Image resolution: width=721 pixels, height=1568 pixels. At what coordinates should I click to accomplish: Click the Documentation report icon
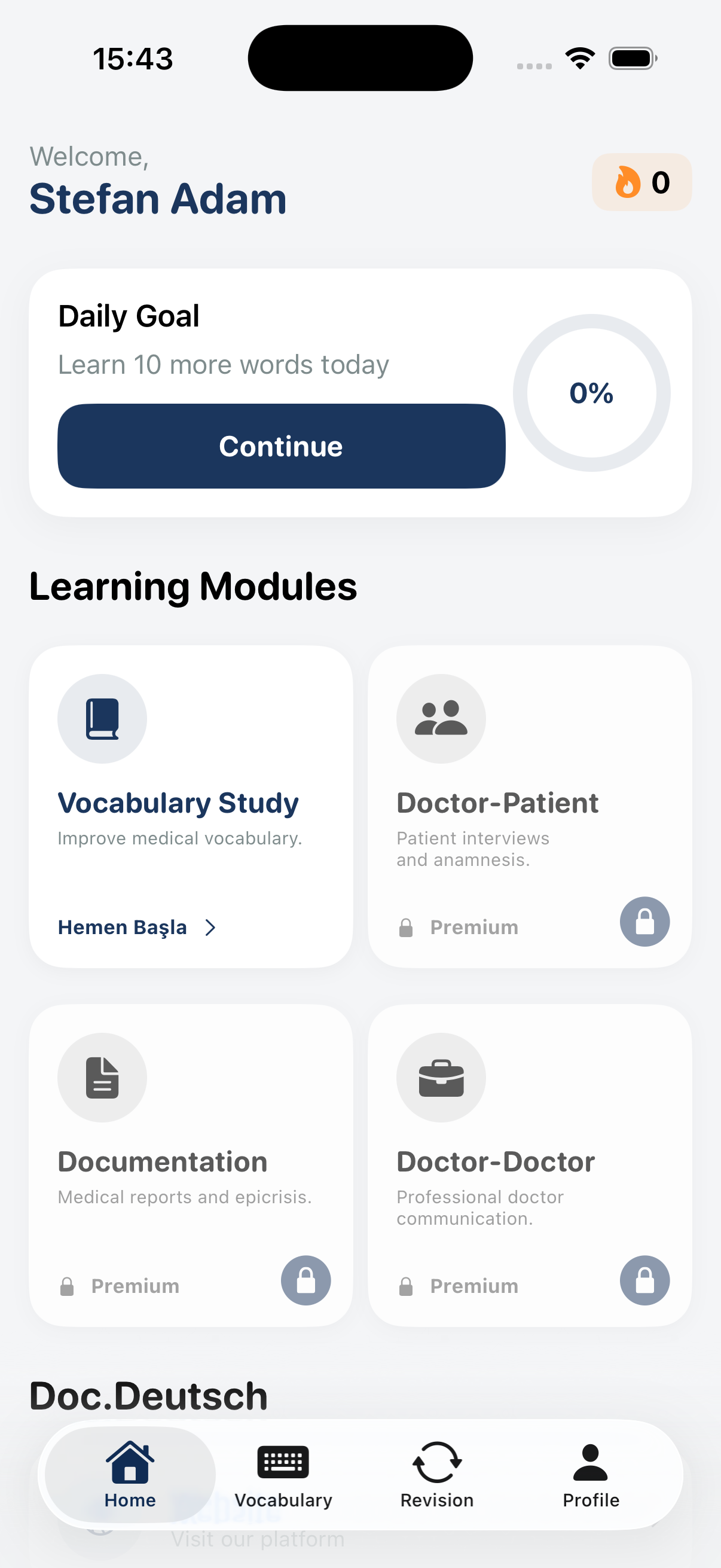tap(102, 1078)
